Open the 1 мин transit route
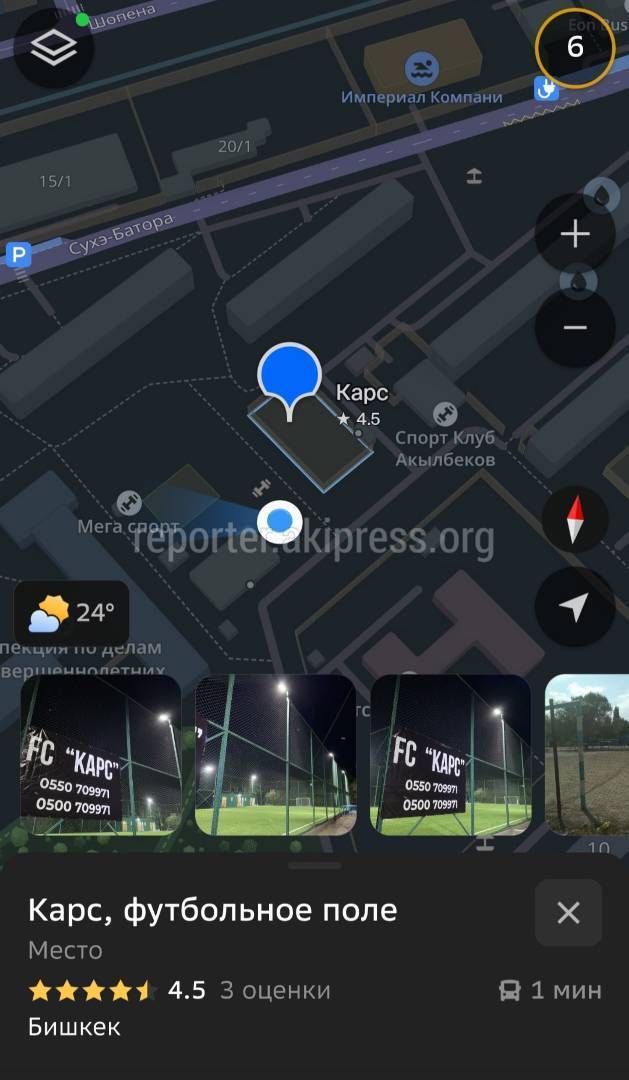The image size is (629, 1080). [x=550, y=990]
